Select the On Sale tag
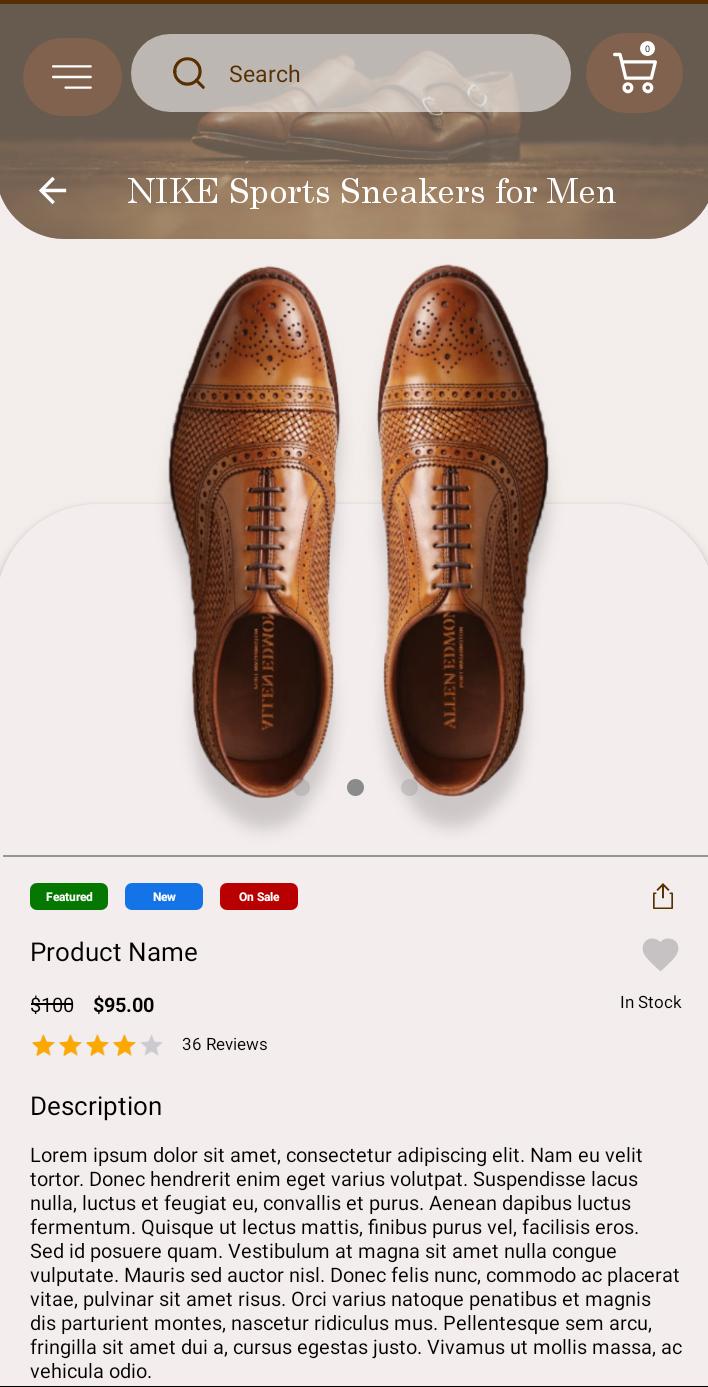Viewport: 708px width, 1387px height. tap(259, 897)
